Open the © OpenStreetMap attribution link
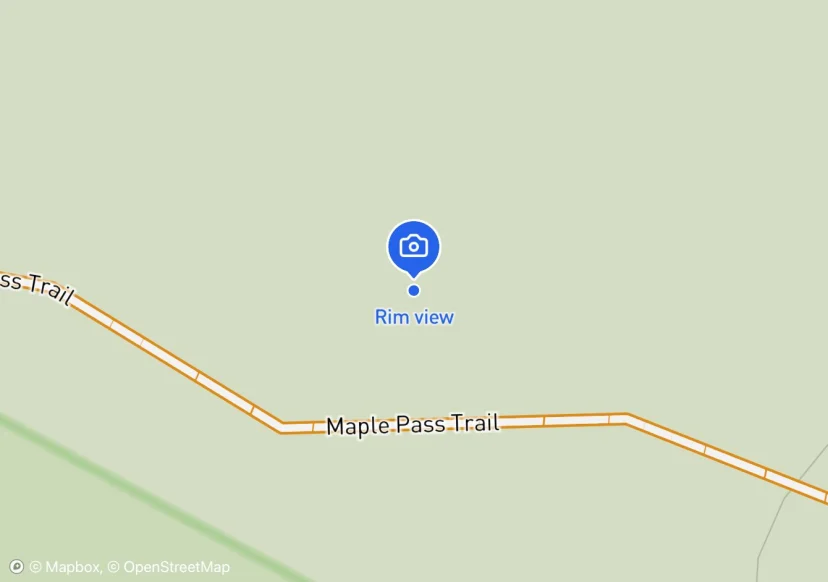828x582 pixels. (169, 567)
